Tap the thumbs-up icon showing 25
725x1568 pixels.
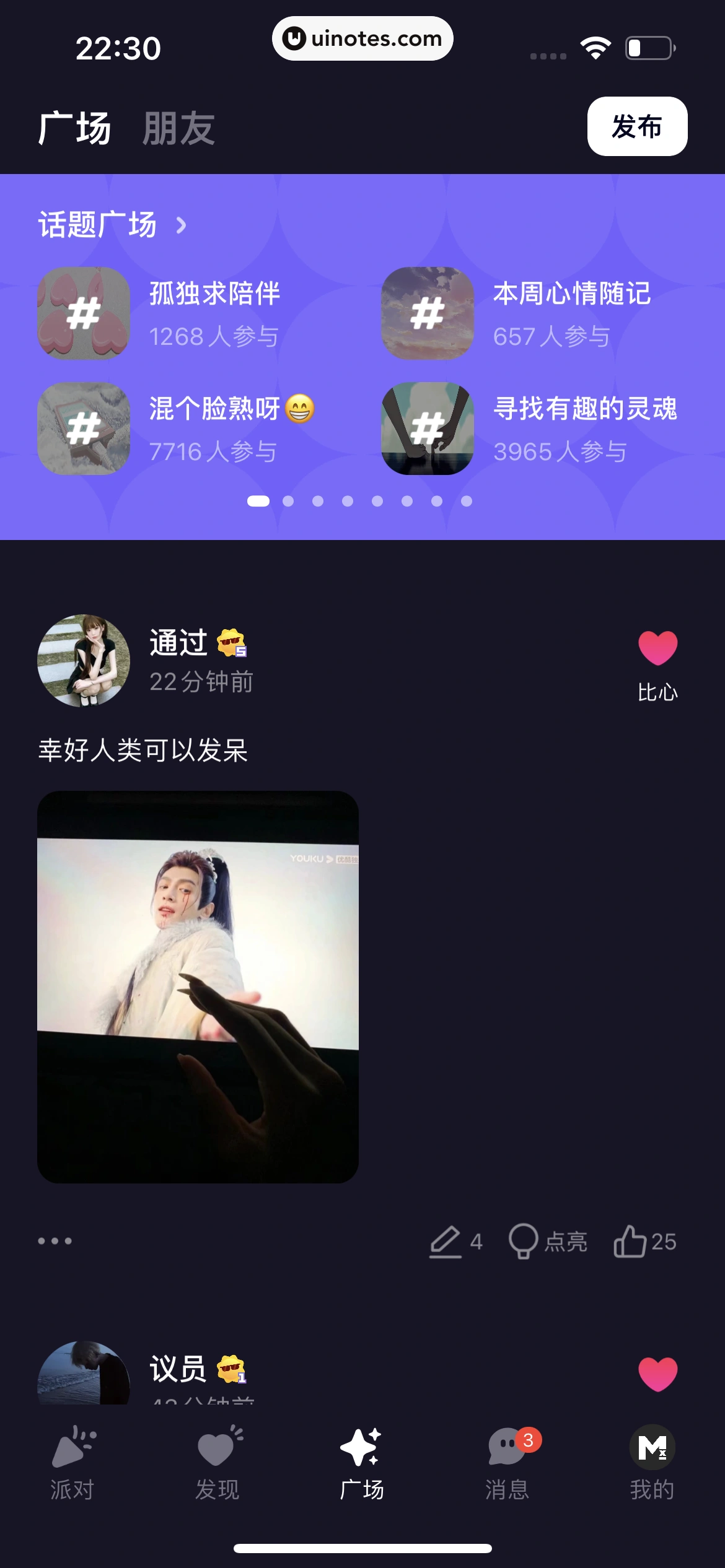pos(633,1241)
